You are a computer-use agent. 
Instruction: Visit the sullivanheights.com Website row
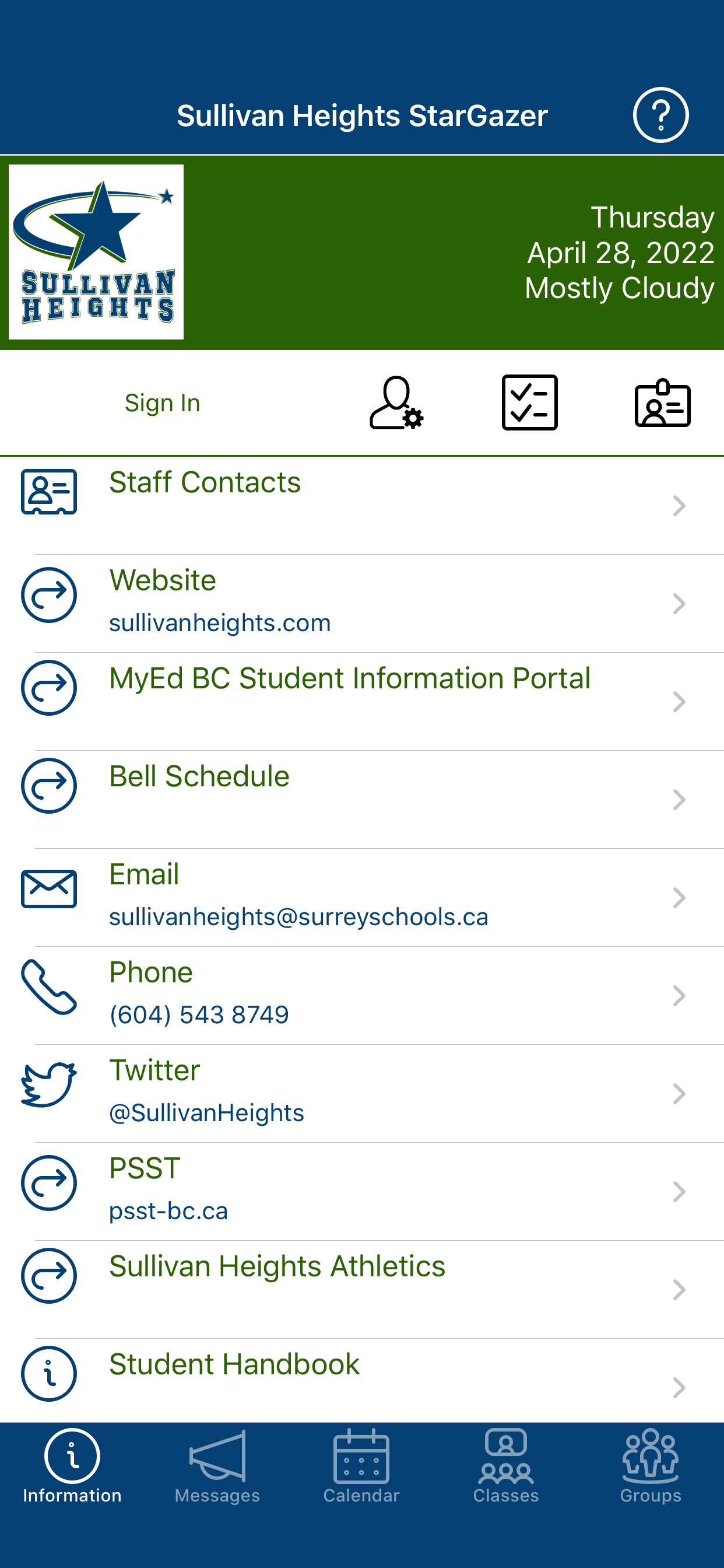click(x=362, y=603)
